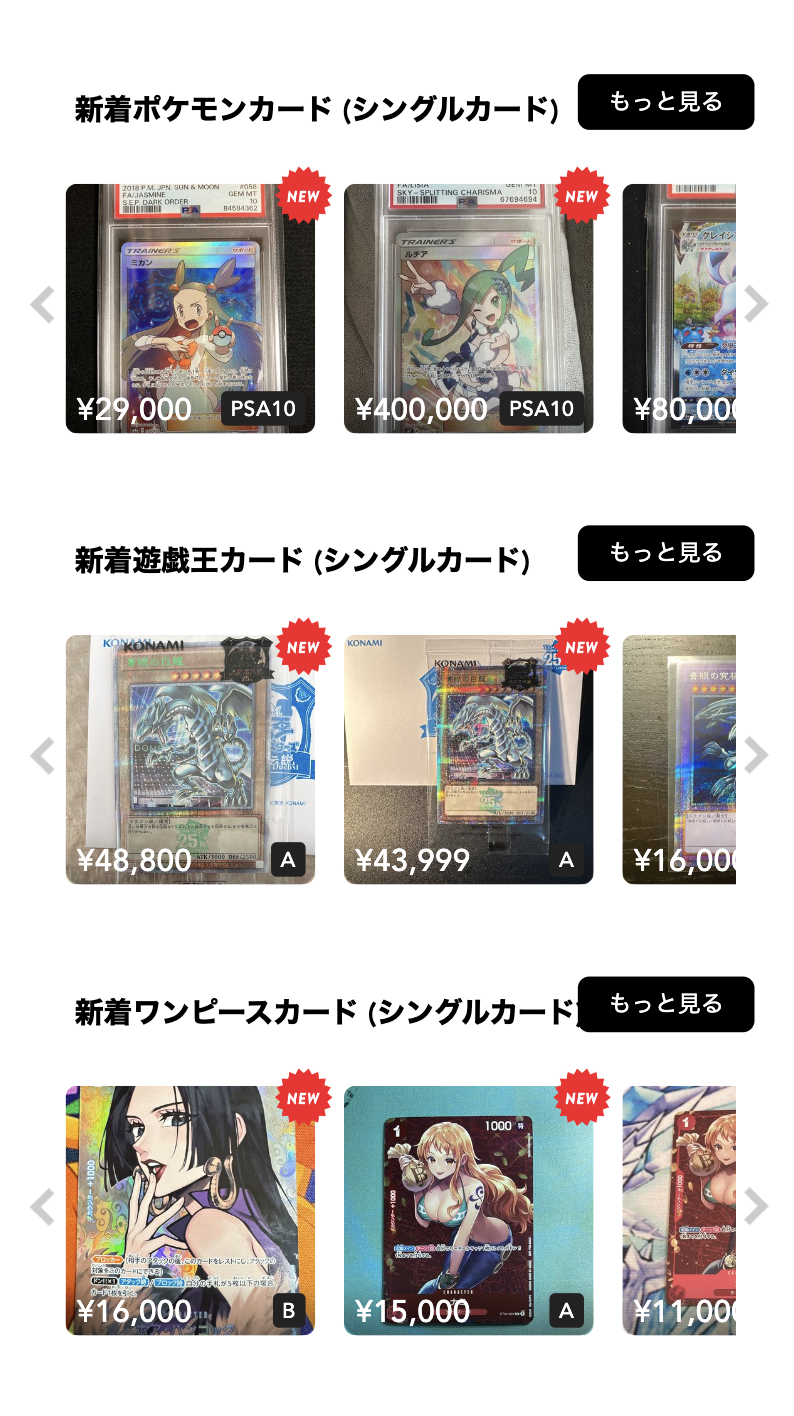Open the ¥16,000 Yu-Gi-Oh card listing
The height and width of the screenshot is (1416, 794).
[x=680, y=759]
